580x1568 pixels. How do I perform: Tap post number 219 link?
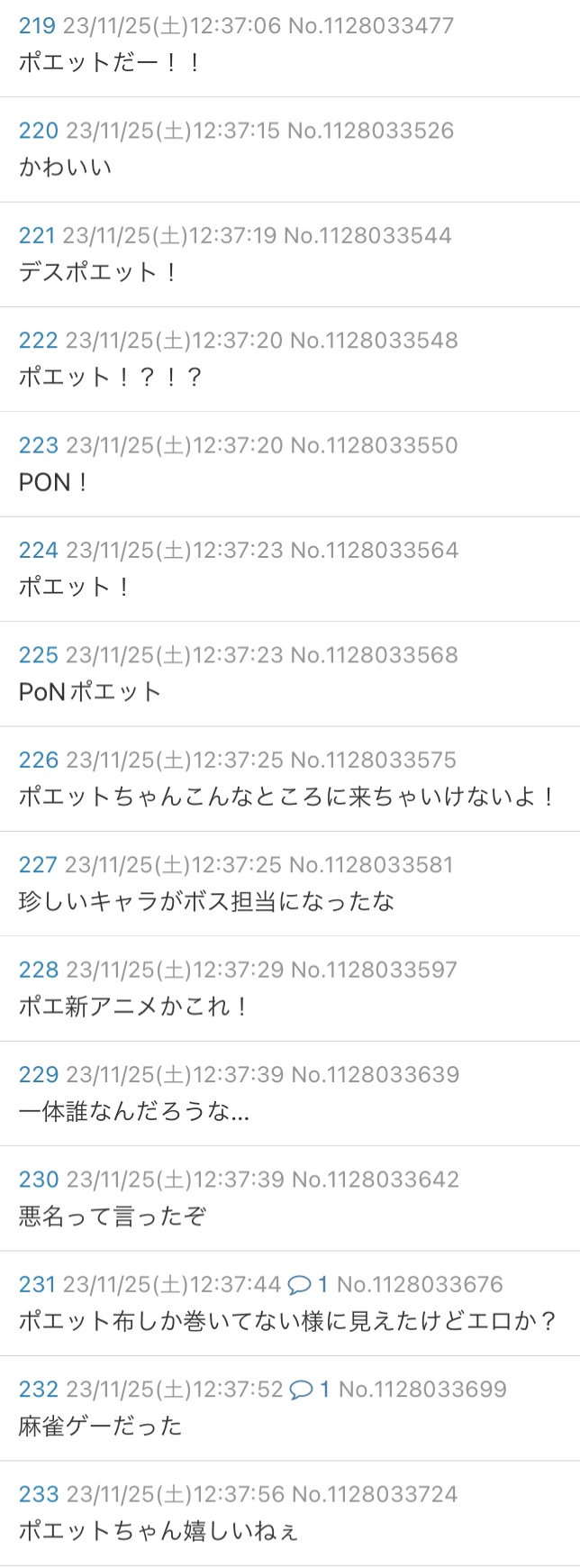pos(37,25)
